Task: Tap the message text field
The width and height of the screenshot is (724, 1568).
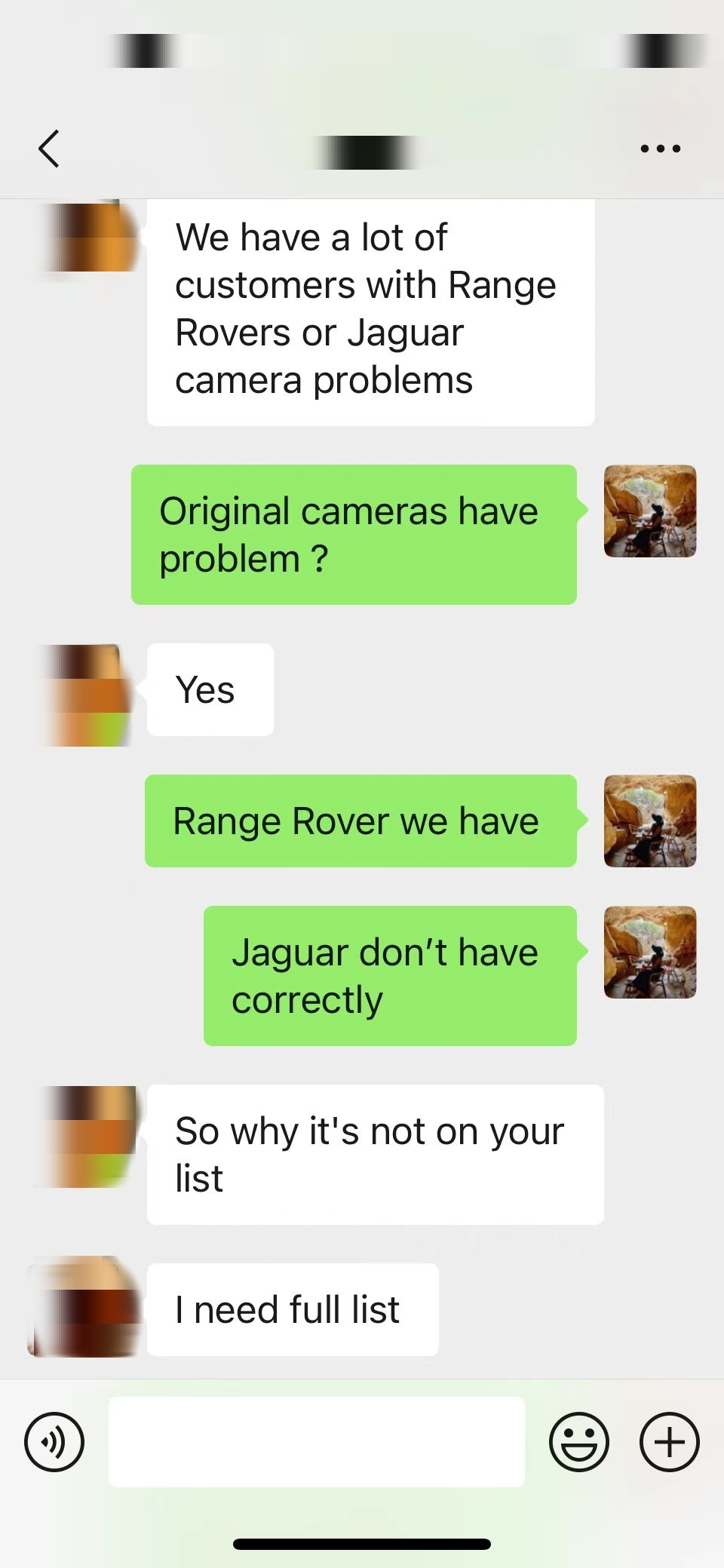Action: tap(317, 1442)
